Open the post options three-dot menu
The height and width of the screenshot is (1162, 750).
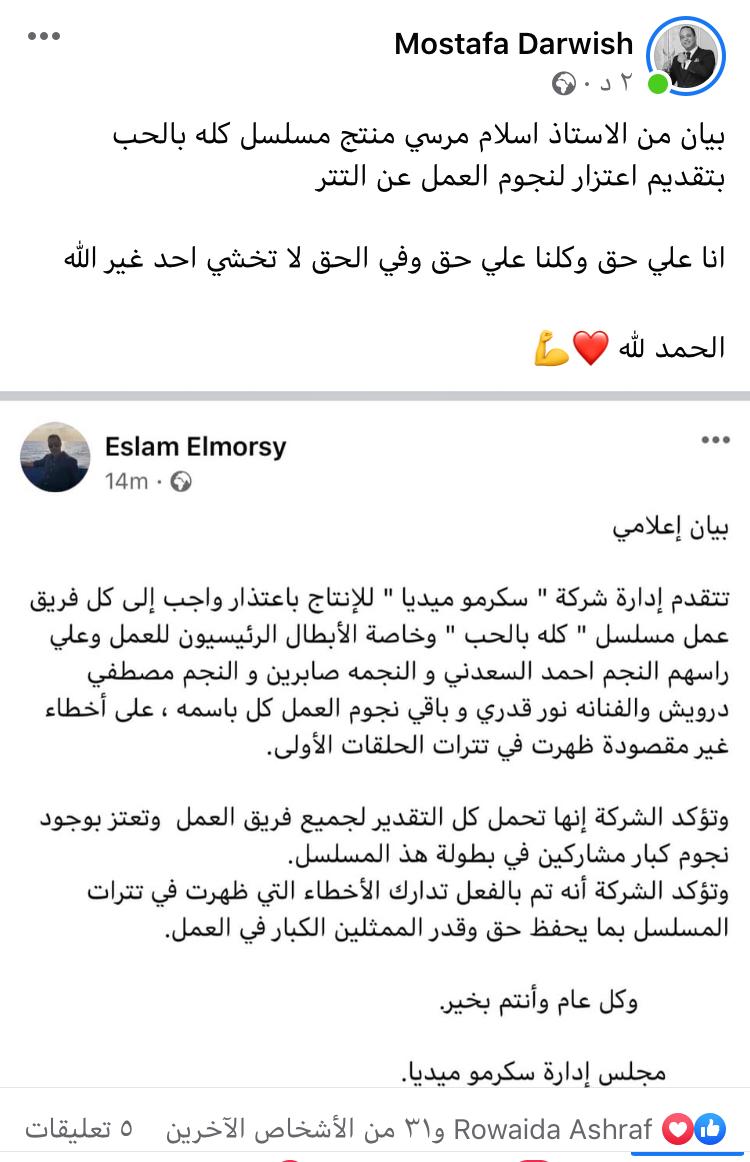point(44,36)
